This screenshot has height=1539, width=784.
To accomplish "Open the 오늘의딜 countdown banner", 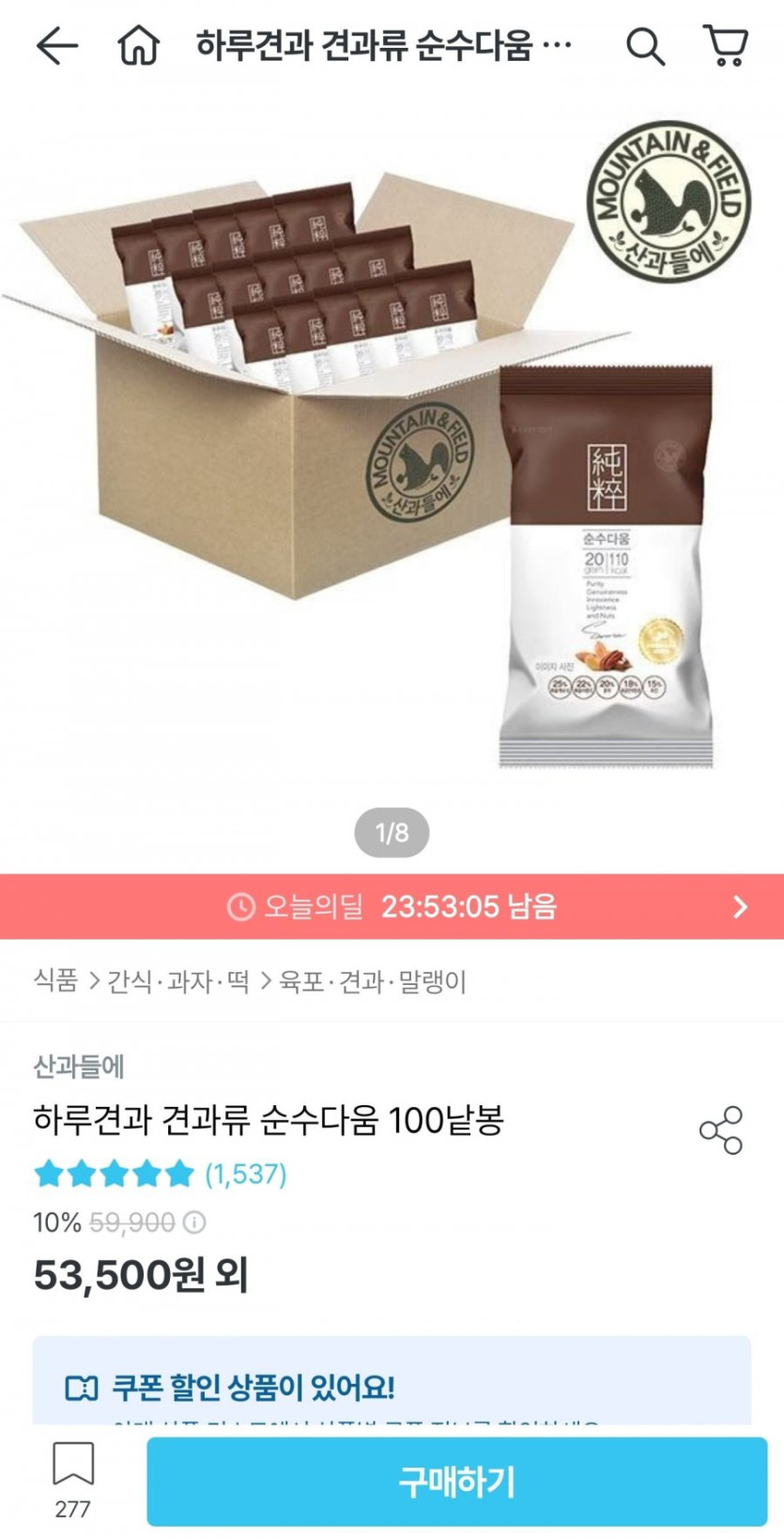I will [x=392, y=906].
